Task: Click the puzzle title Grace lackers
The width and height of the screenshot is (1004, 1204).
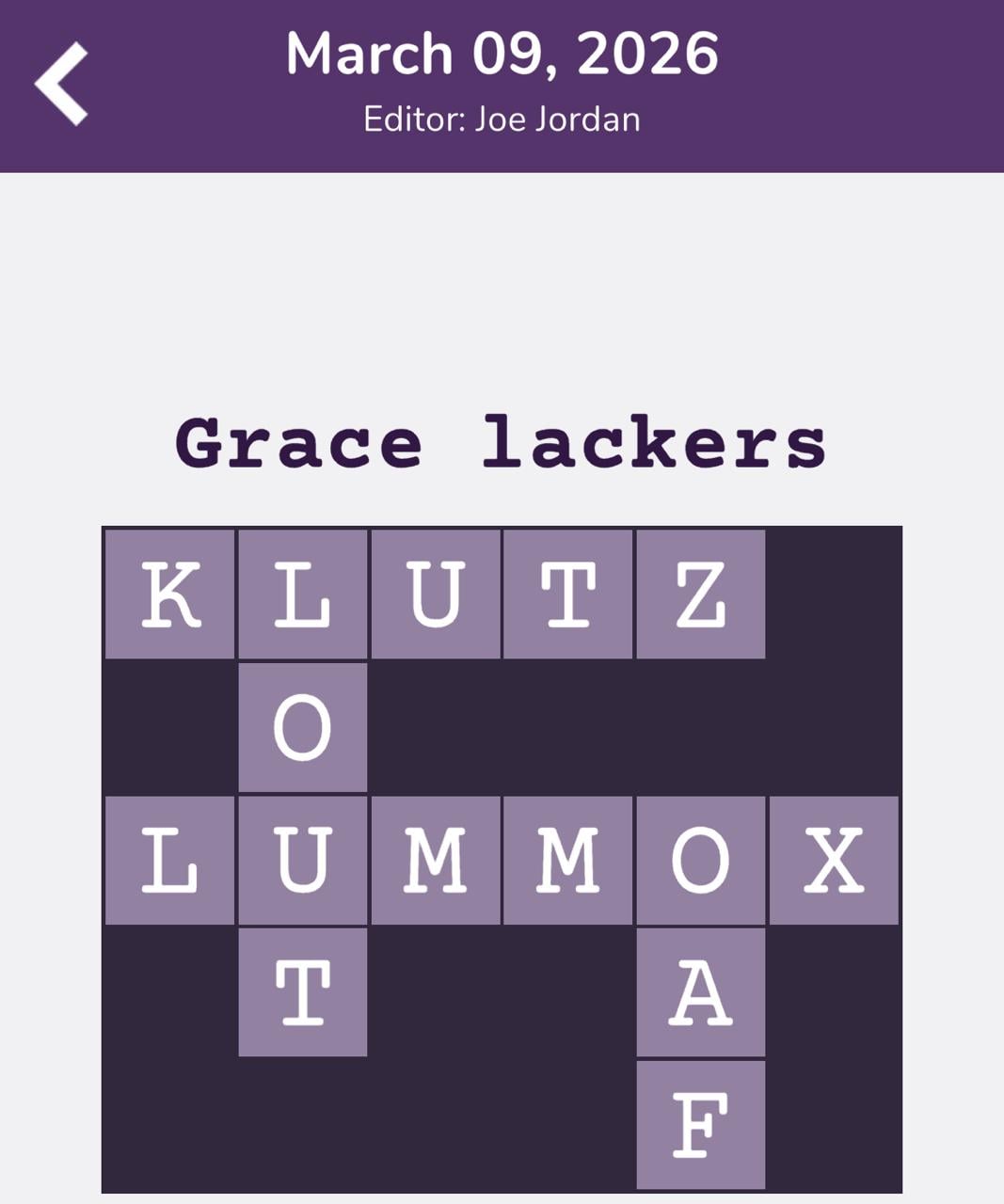Action: pos(502,442)
